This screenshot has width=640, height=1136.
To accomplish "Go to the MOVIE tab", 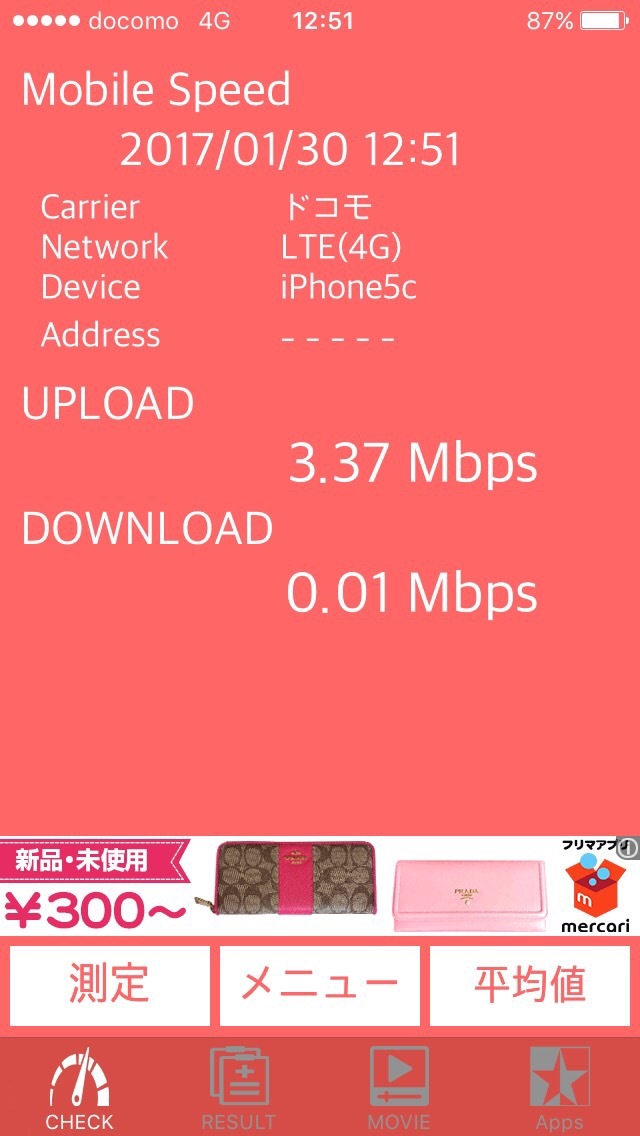I will click(399, 1088).
